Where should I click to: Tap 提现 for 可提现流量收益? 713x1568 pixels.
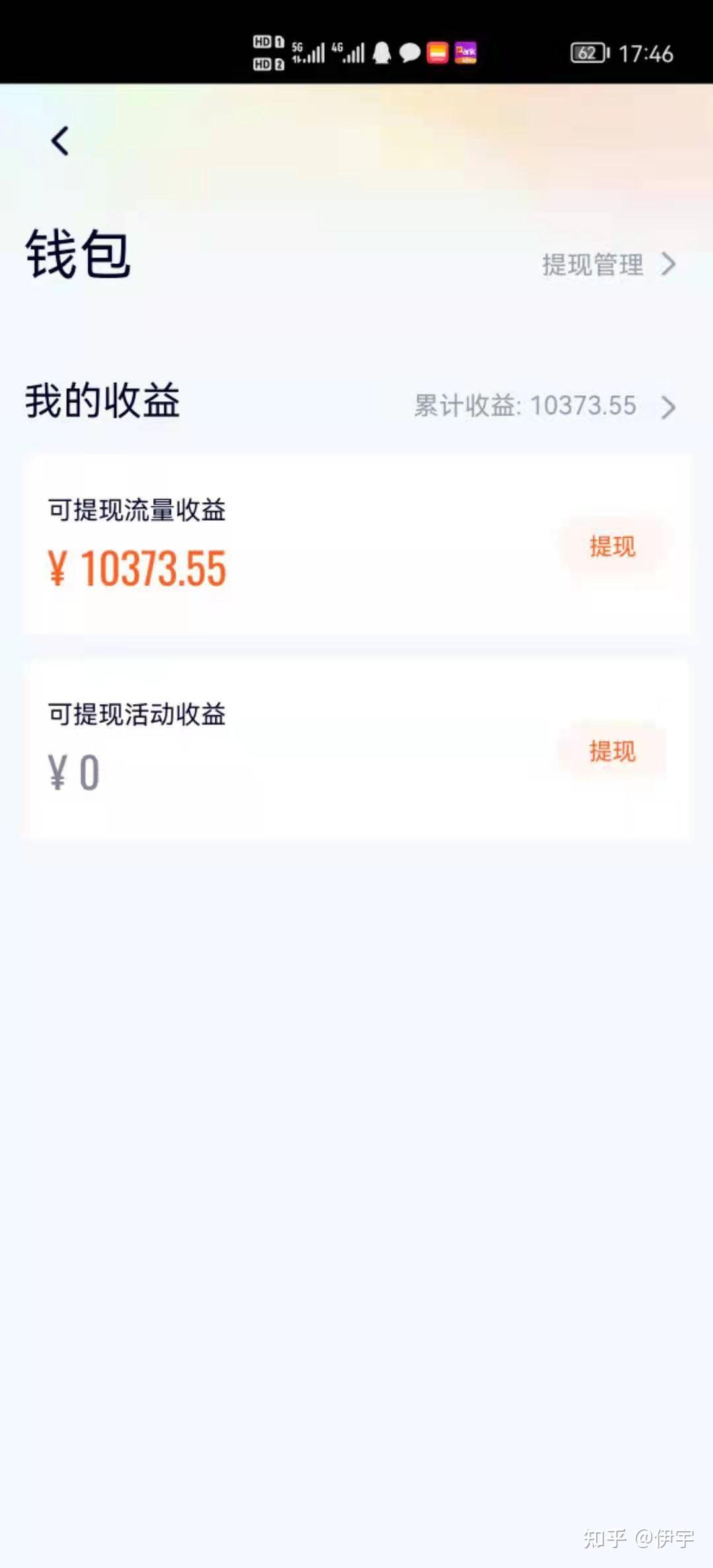(612, 546)
